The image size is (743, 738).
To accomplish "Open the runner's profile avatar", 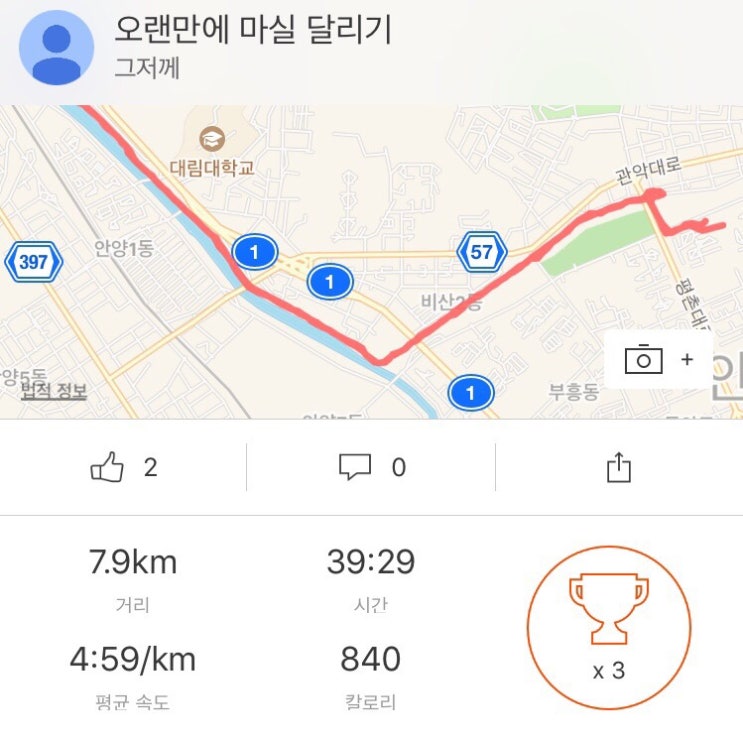I will pyautogui.click(x=56, y=47).
